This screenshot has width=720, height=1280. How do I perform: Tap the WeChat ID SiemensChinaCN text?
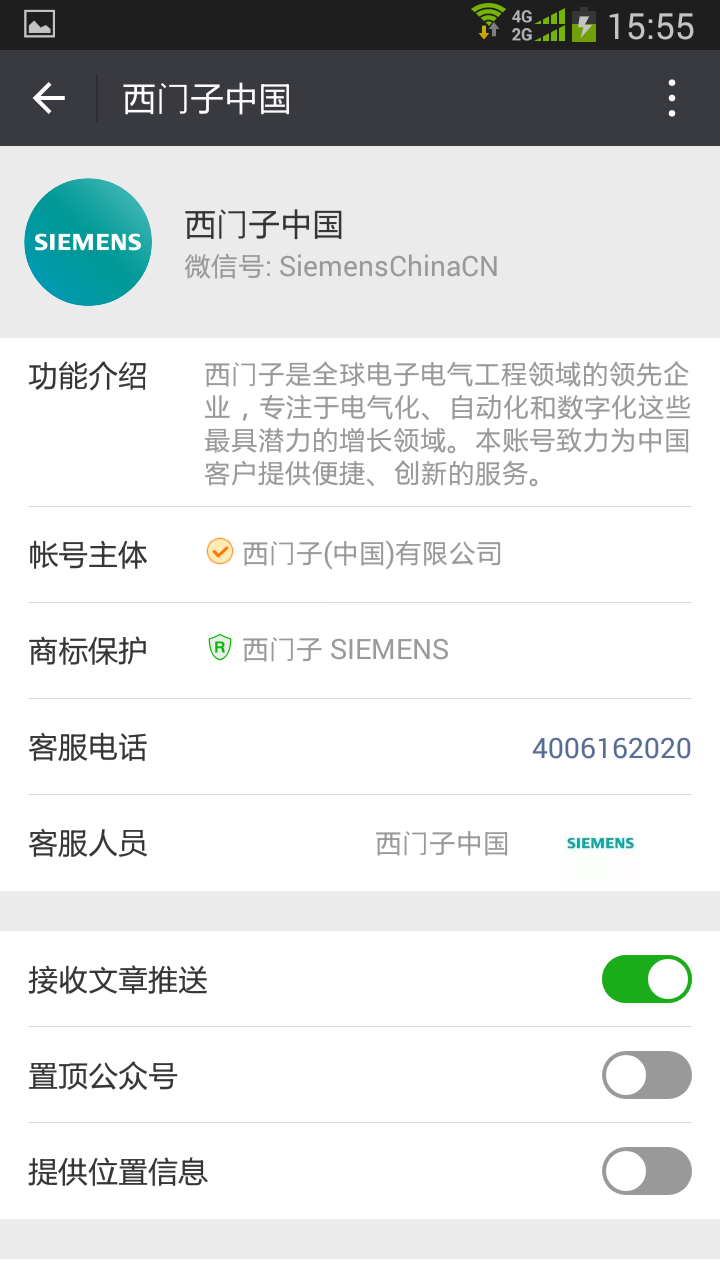(388, 266)
